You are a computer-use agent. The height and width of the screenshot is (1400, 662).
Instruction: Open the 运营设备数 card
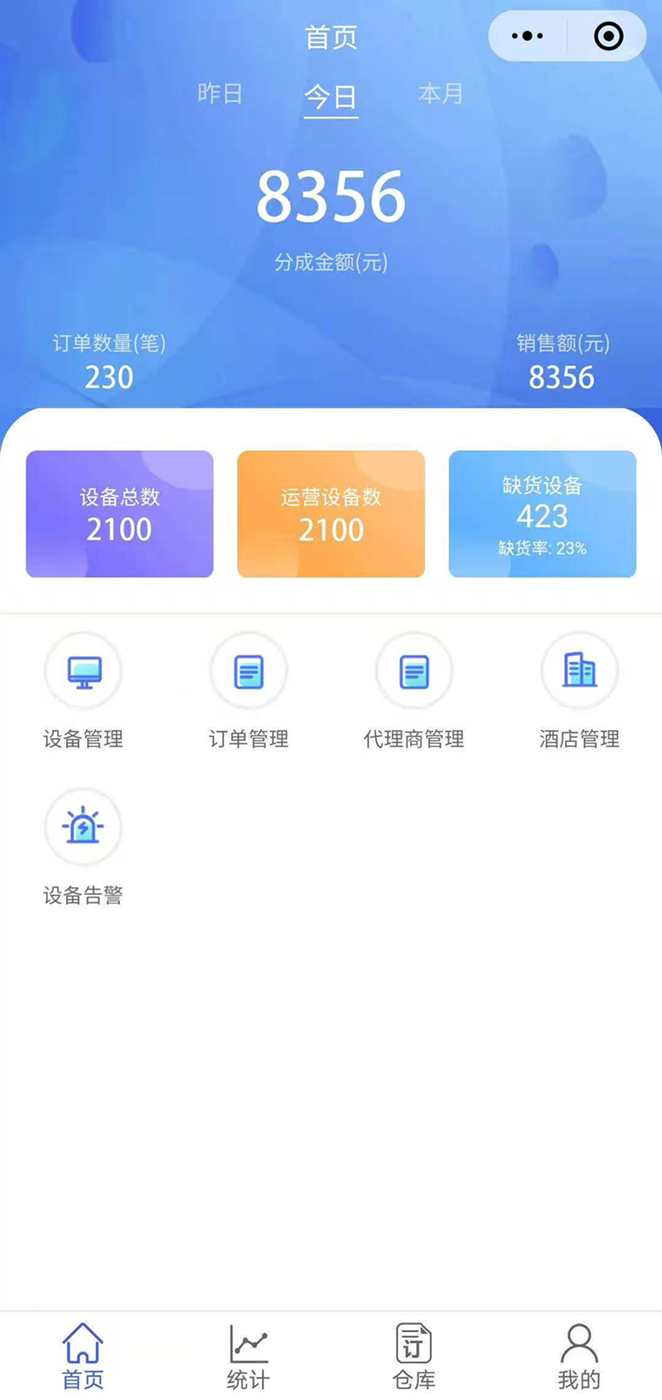click(x=331, y=514)
